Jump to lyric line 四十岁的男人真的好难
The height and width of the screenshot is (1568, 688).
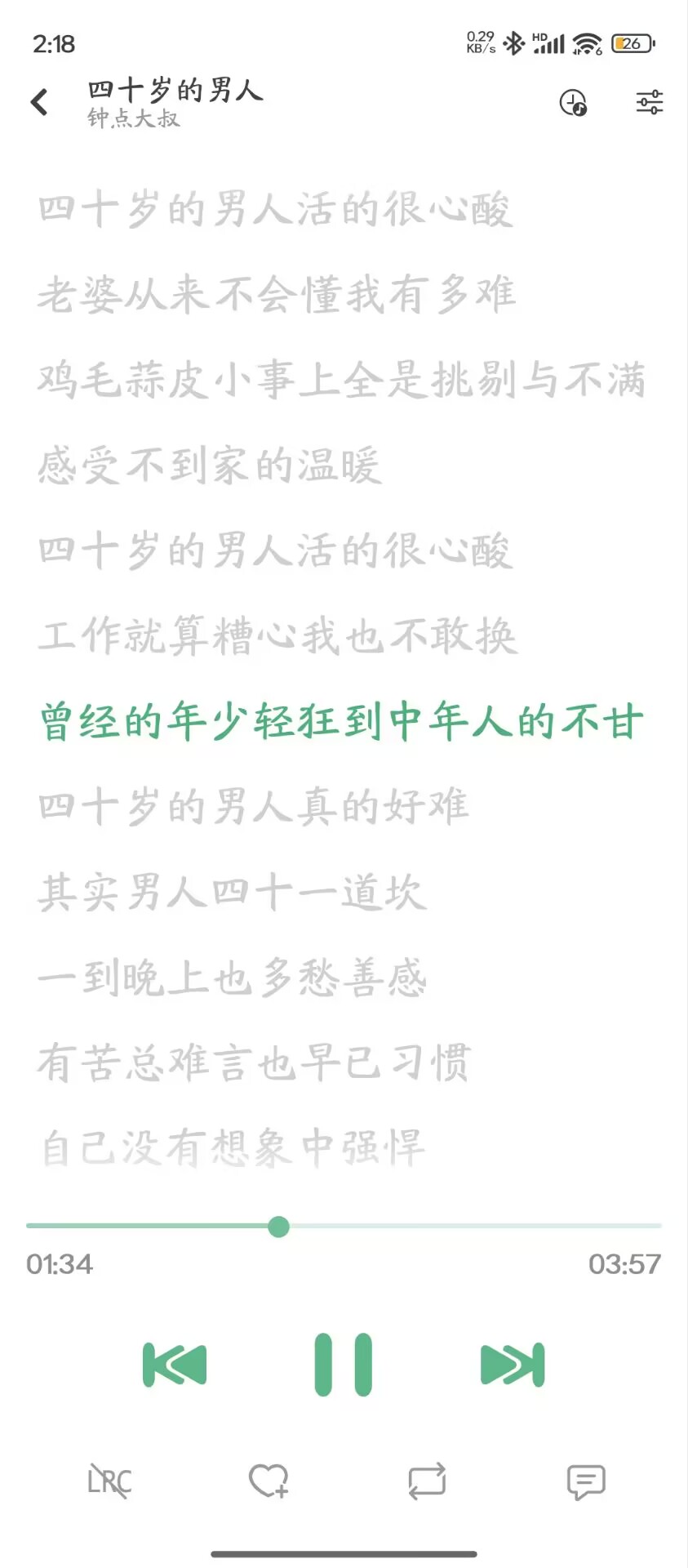(x=253, y=807)
